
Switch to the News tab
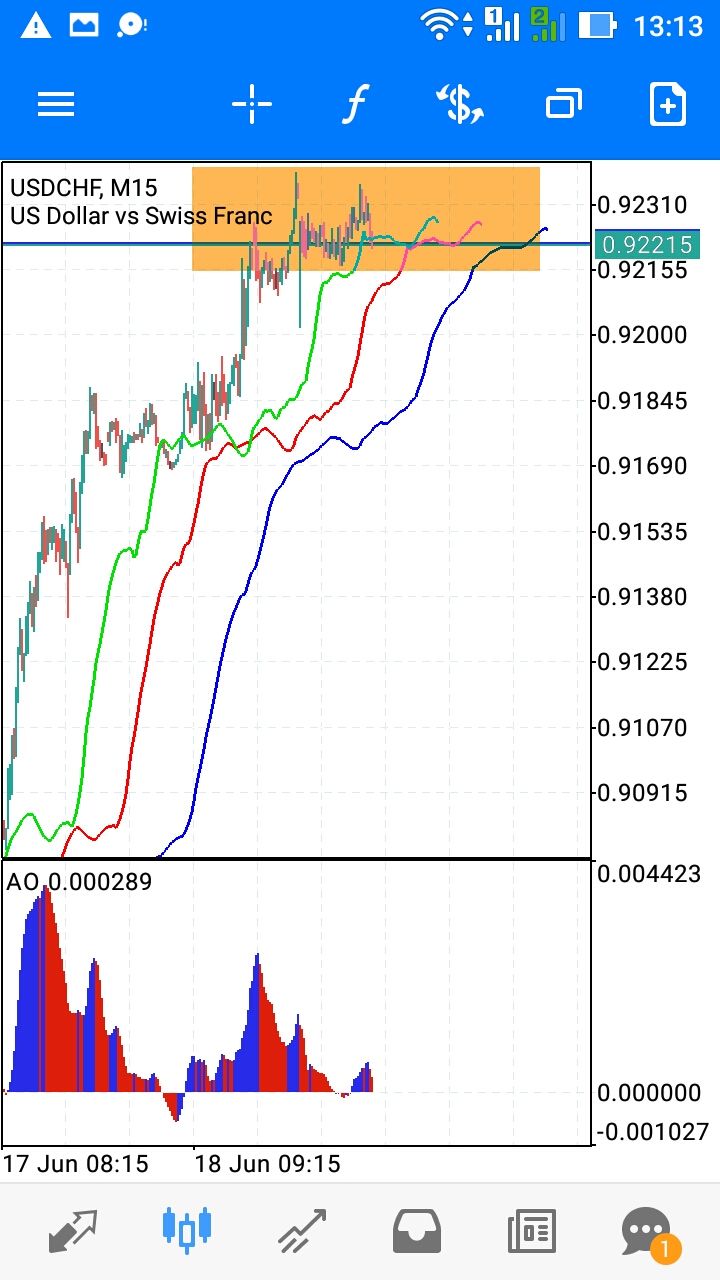(x=531, y=1231)
